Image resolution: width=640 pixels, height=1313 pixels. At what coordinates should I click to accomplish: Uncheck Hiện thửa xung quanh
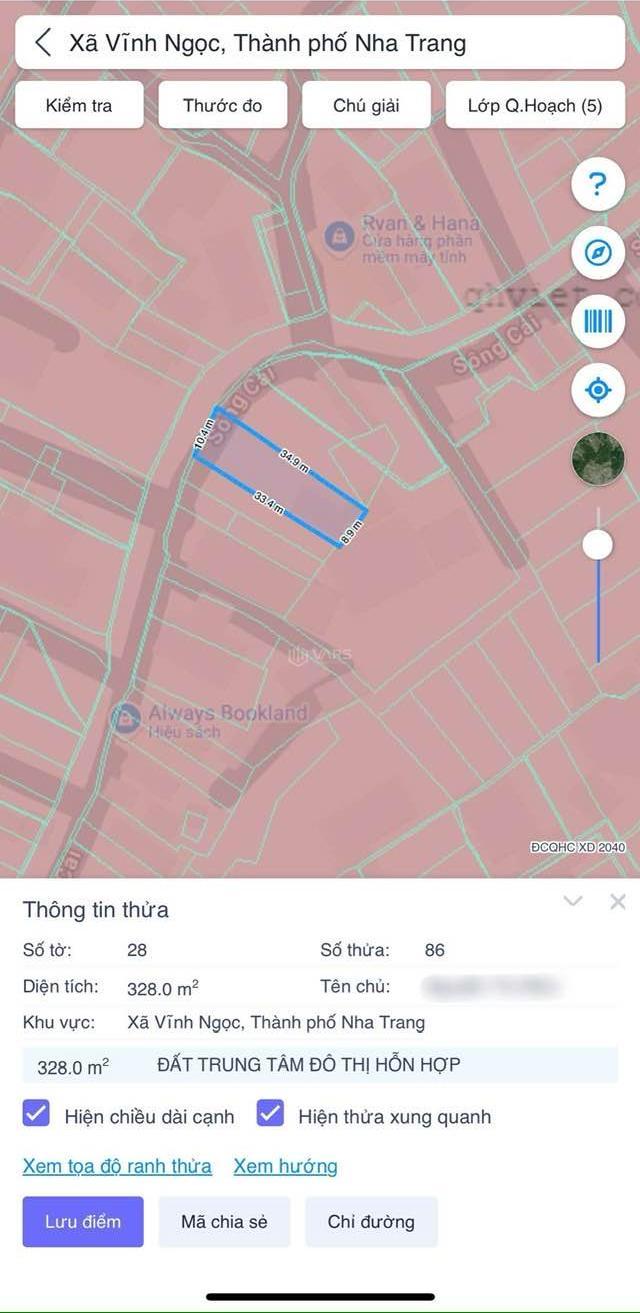tap(270, 1114)
